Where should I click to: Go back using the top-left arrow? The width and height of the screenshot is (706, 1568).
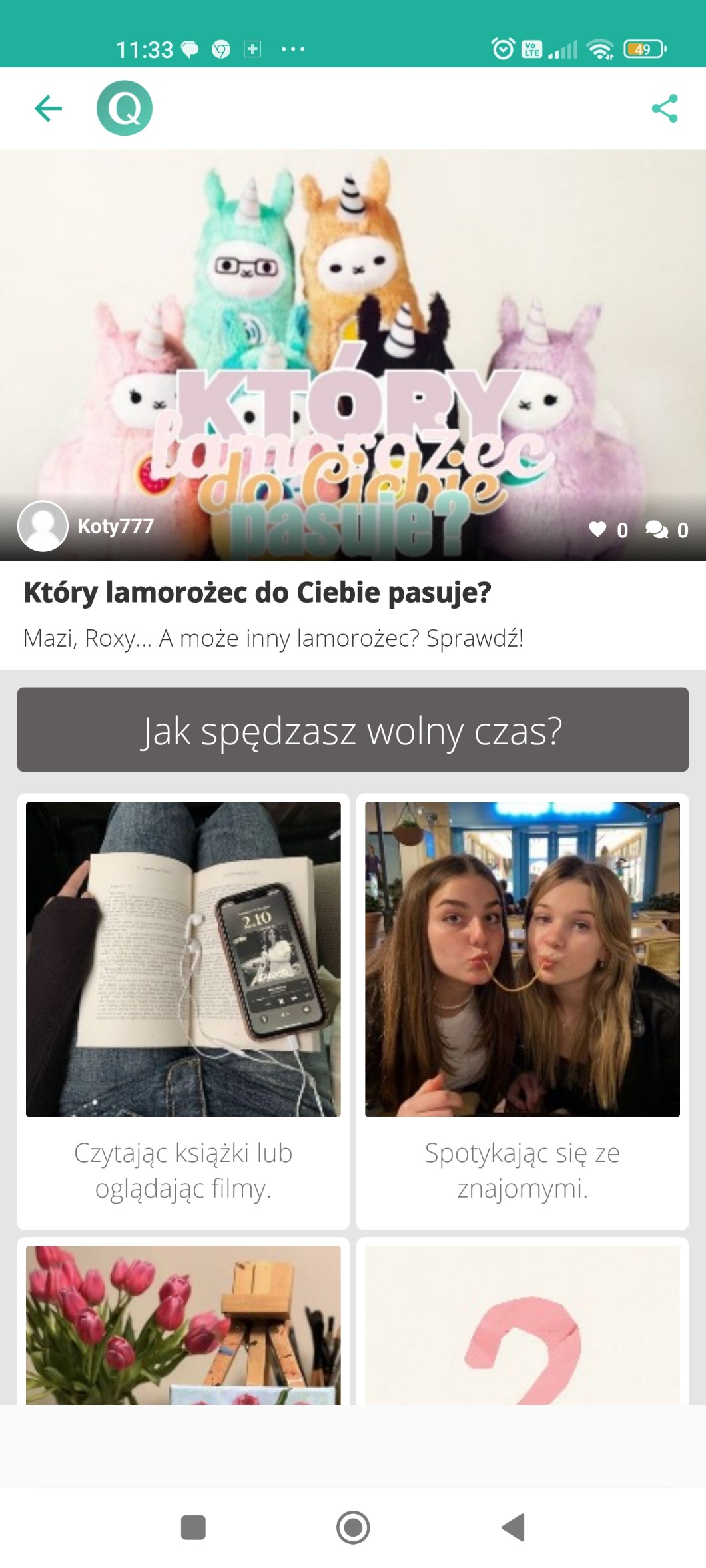(49, 109)
